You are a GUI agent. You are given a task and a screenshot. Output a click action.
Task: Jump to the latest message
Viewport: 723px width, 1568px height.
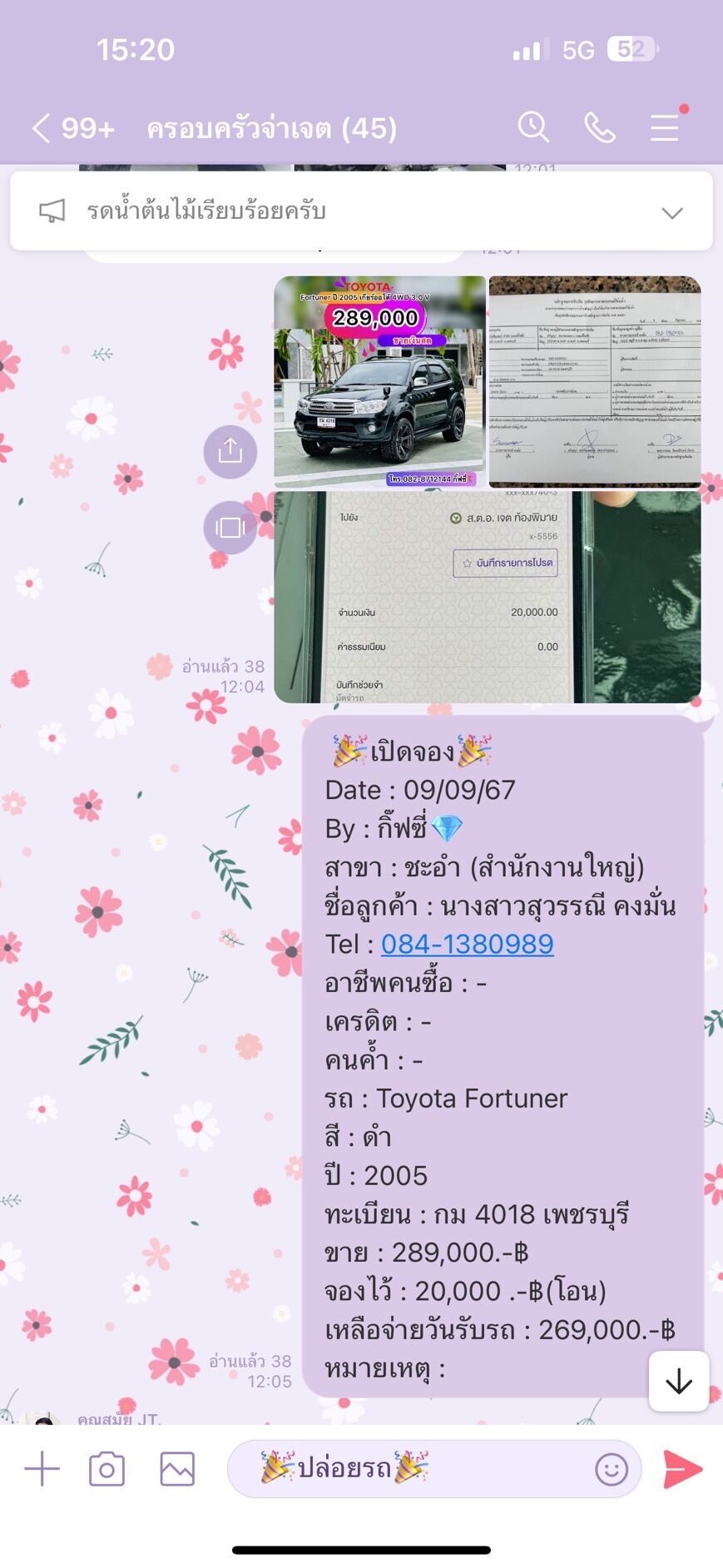[679, 1381]
